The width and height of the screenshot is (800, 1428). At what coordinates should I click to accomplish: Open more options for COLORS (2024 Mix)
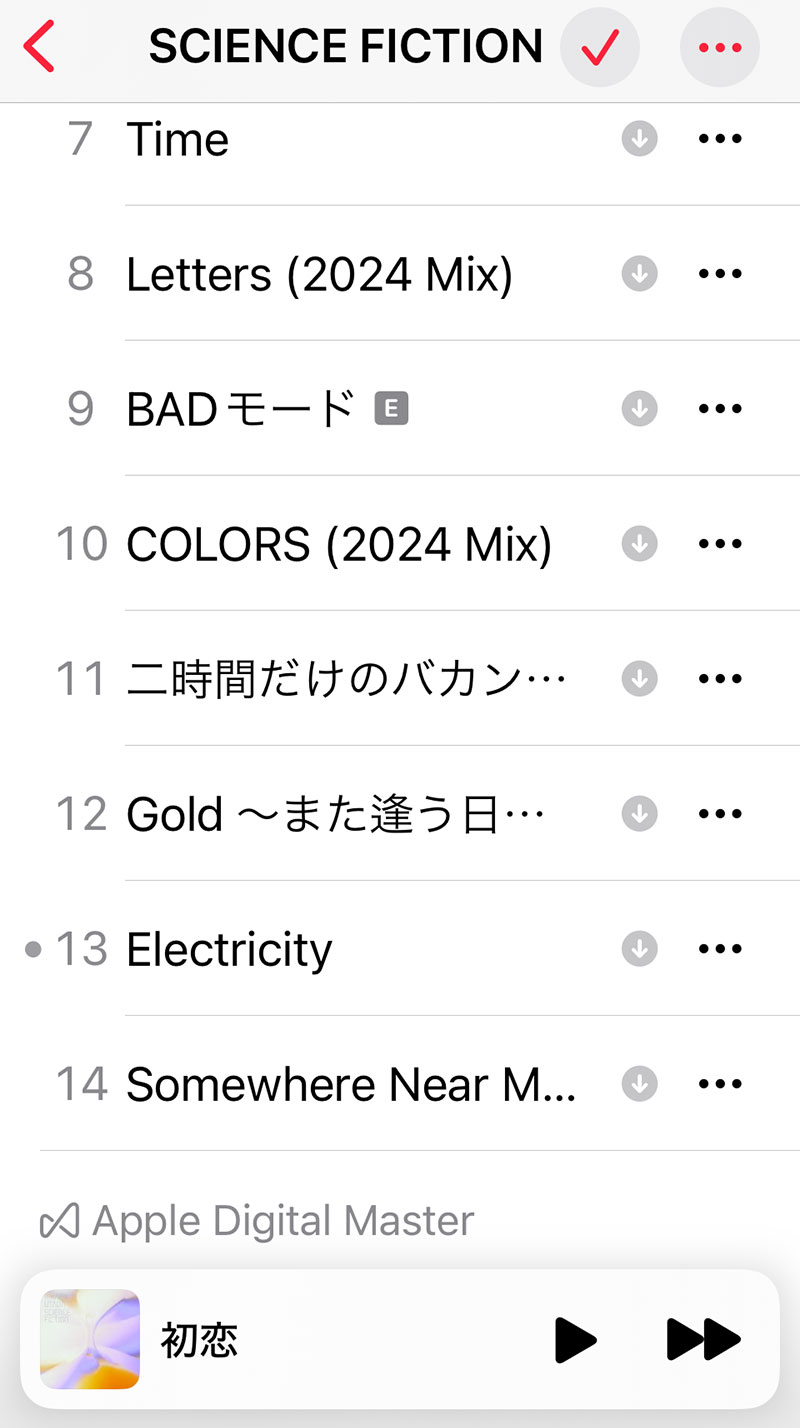pyautogui.click(x=720, y=544)
